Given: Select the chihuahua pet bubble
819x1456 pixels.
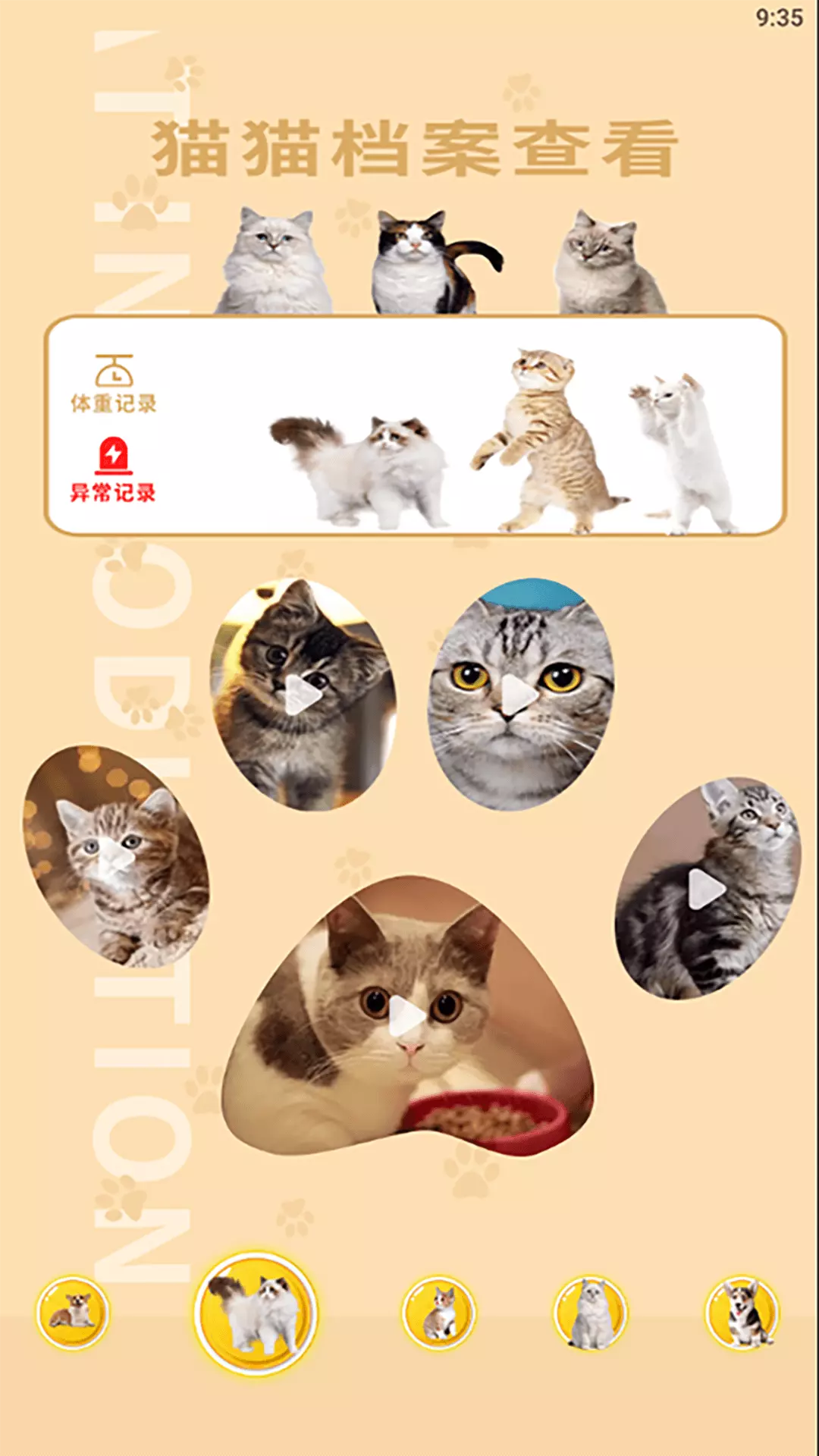Looking at the screenshot, I should (73, 1312).
